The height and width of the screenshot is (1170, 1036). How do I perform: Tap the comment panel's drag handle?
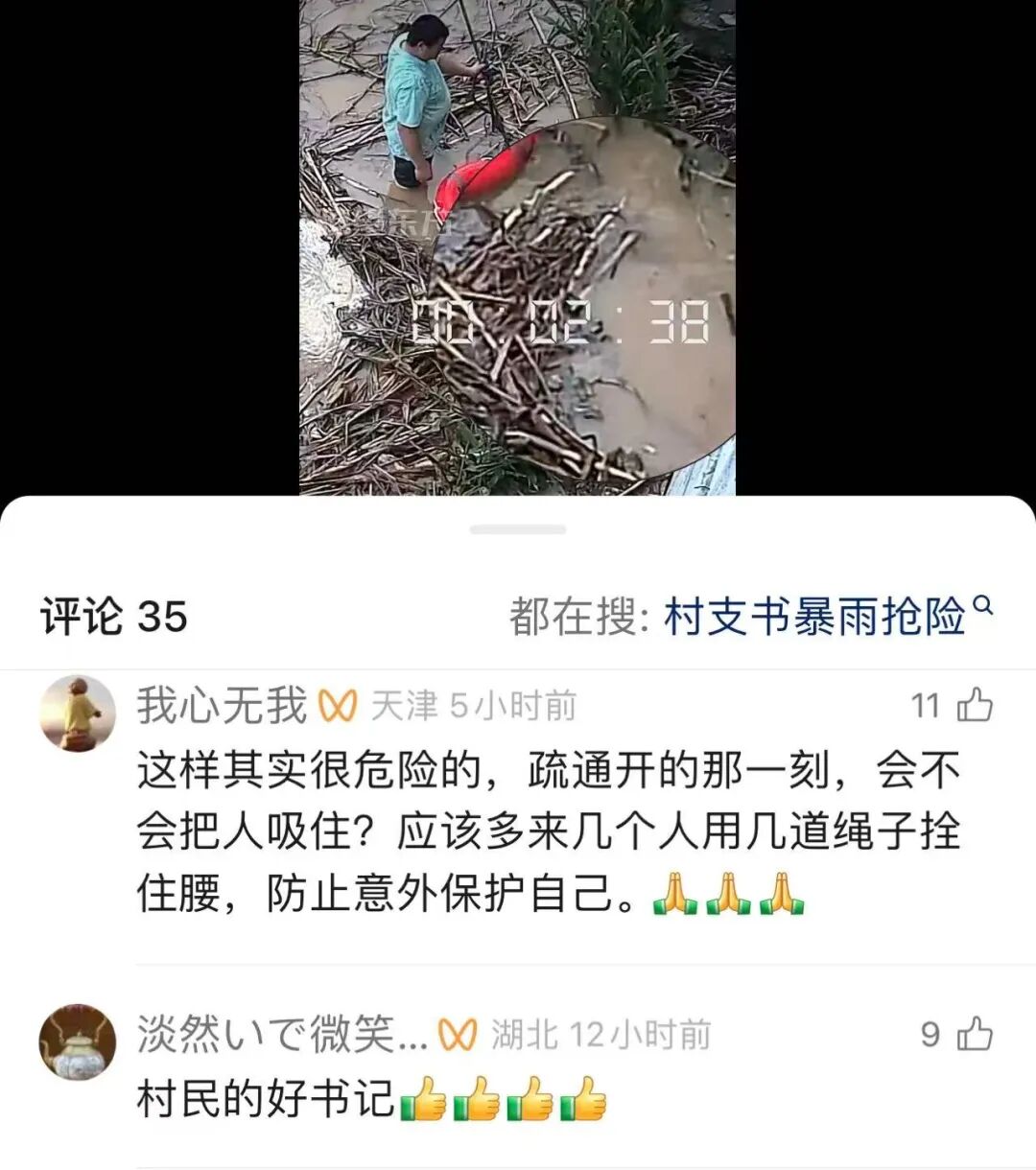click(517, 529)
